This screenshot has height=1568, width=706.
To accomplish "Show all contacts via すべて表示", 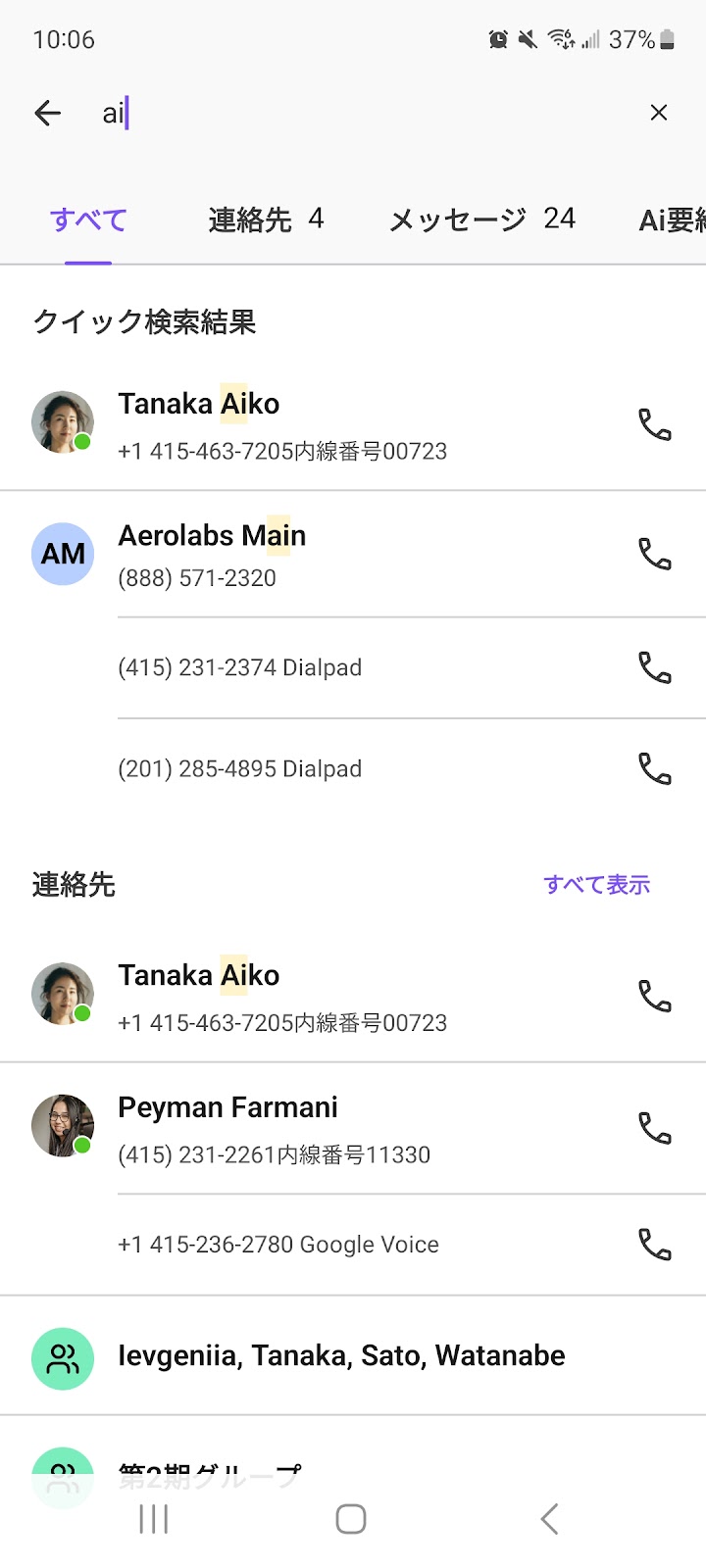I will click(596, 885).
